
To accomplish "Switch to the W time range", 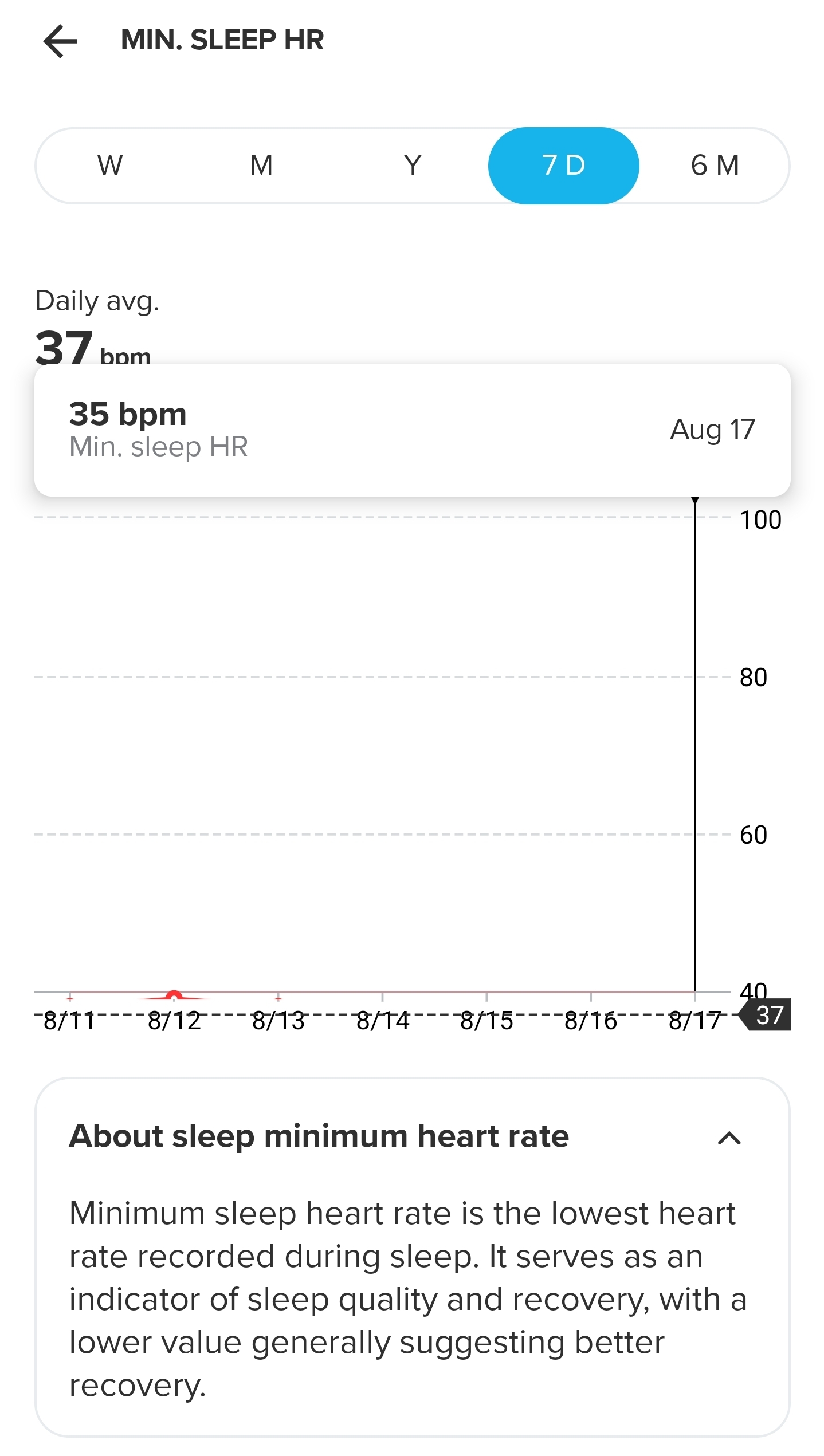I will click(109, 166).
